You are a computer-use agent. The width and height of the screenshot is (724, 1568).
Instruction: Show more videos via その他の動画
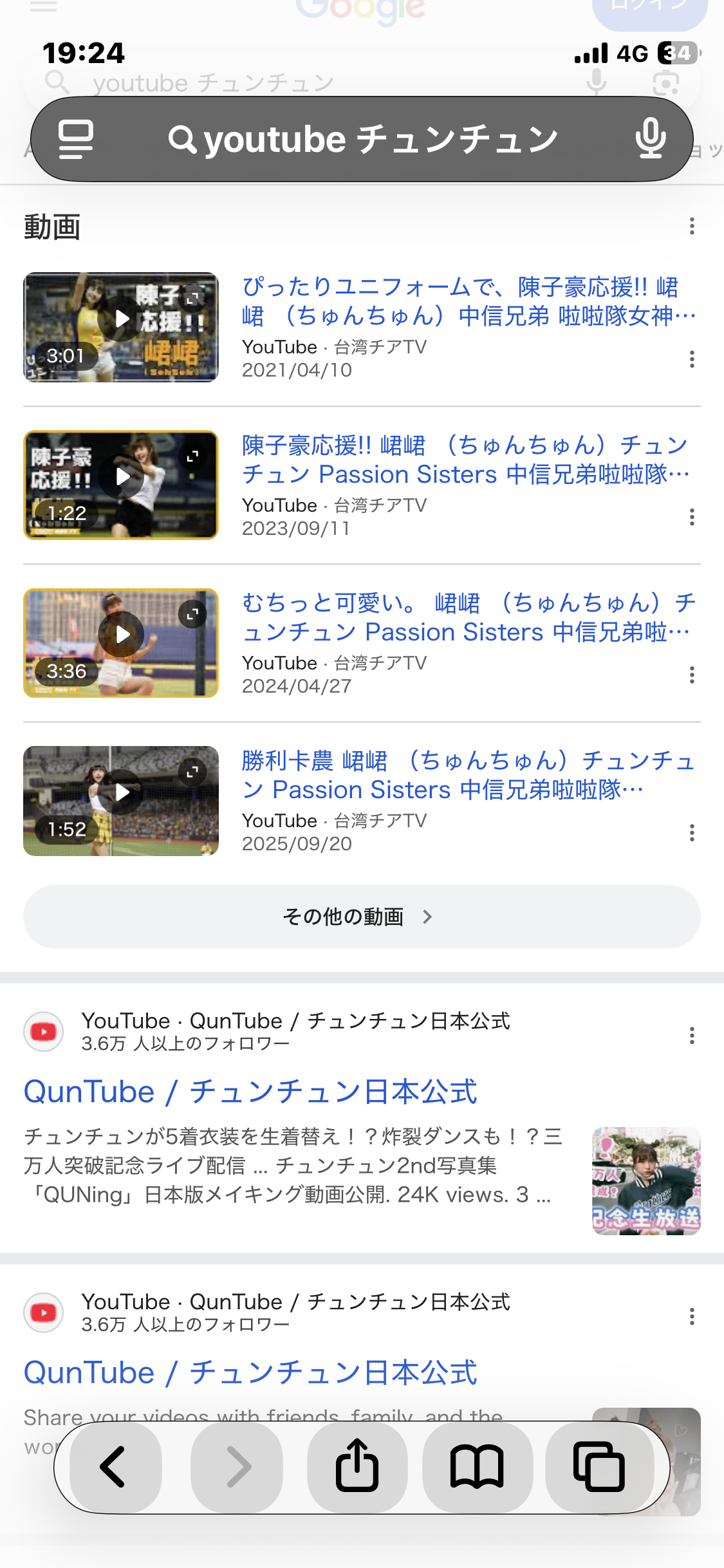tap(362, 917)
